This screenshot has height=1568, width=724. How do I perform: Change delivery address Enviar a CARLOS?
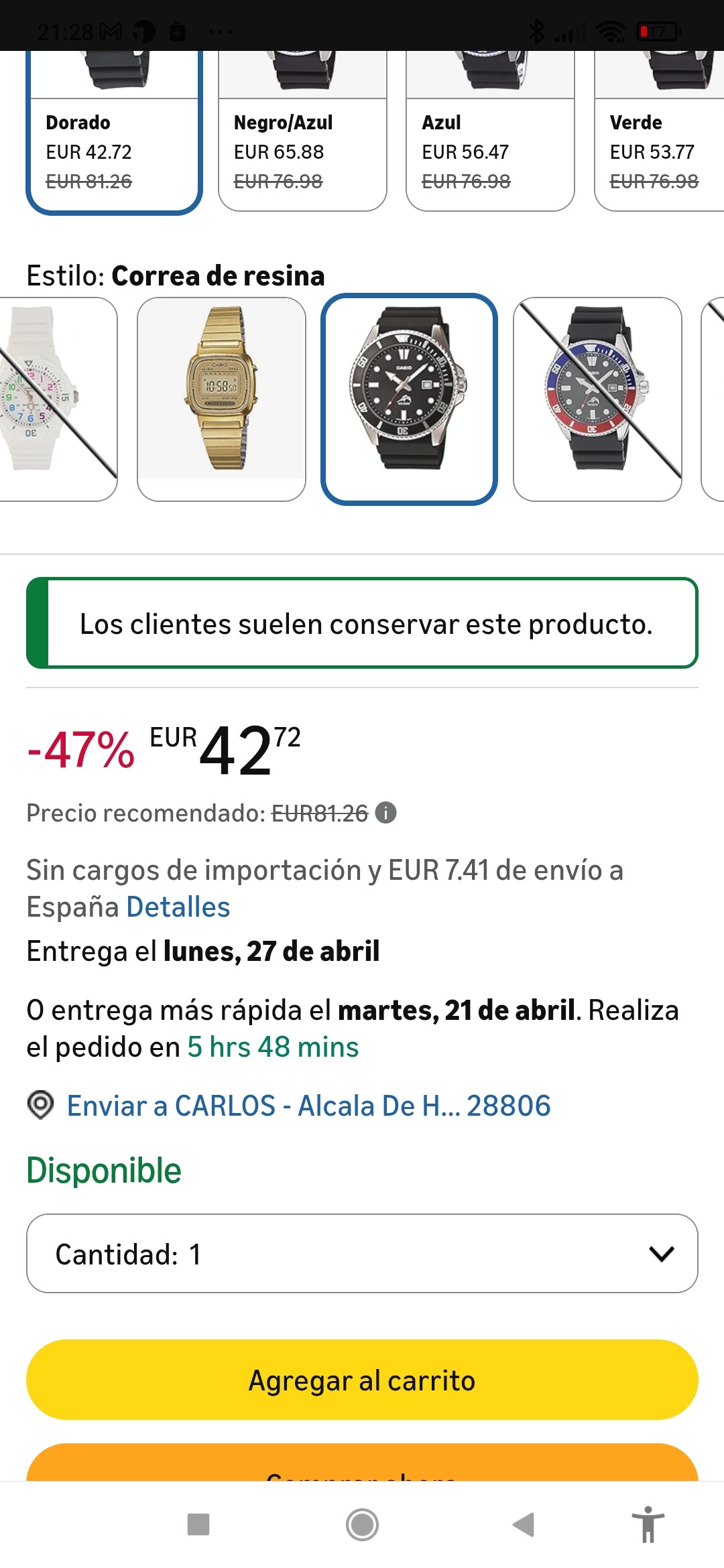[308, 1106]
